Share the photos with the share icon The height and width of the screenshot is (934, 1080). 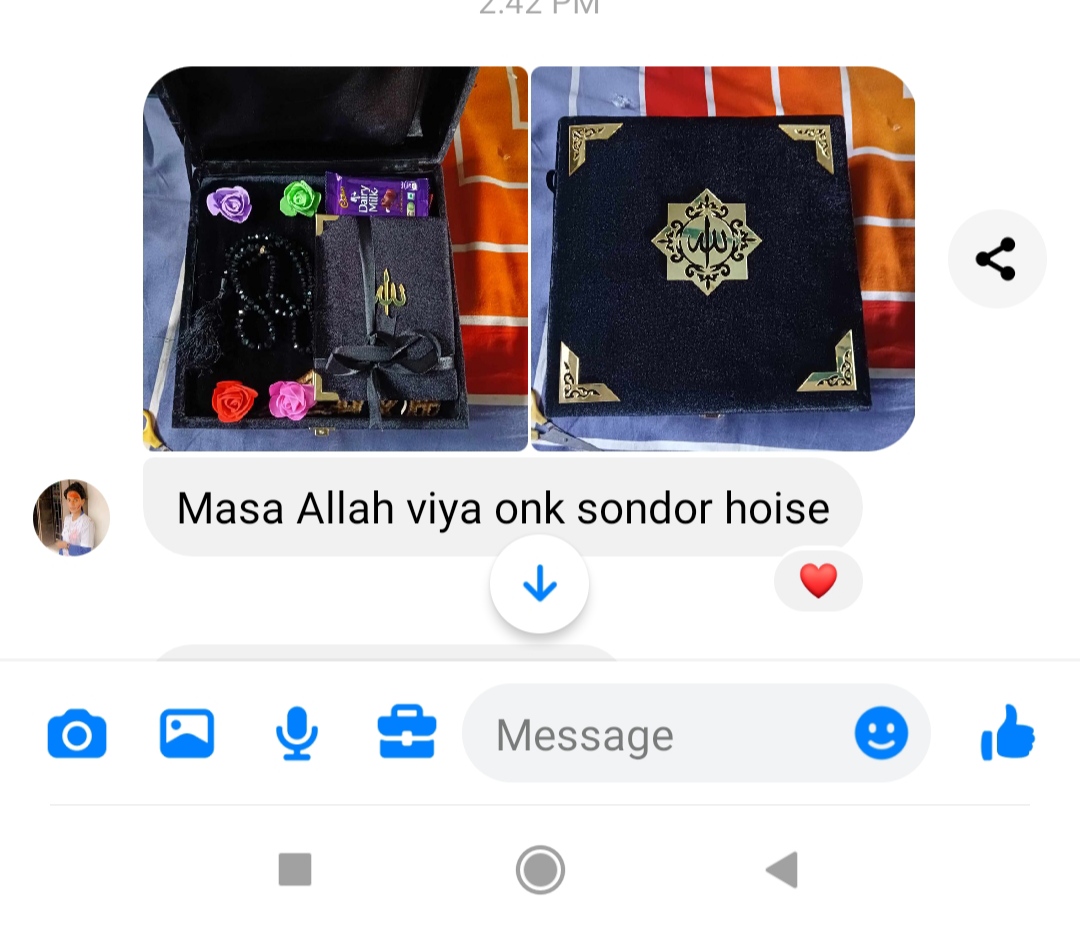pos(996,259)
